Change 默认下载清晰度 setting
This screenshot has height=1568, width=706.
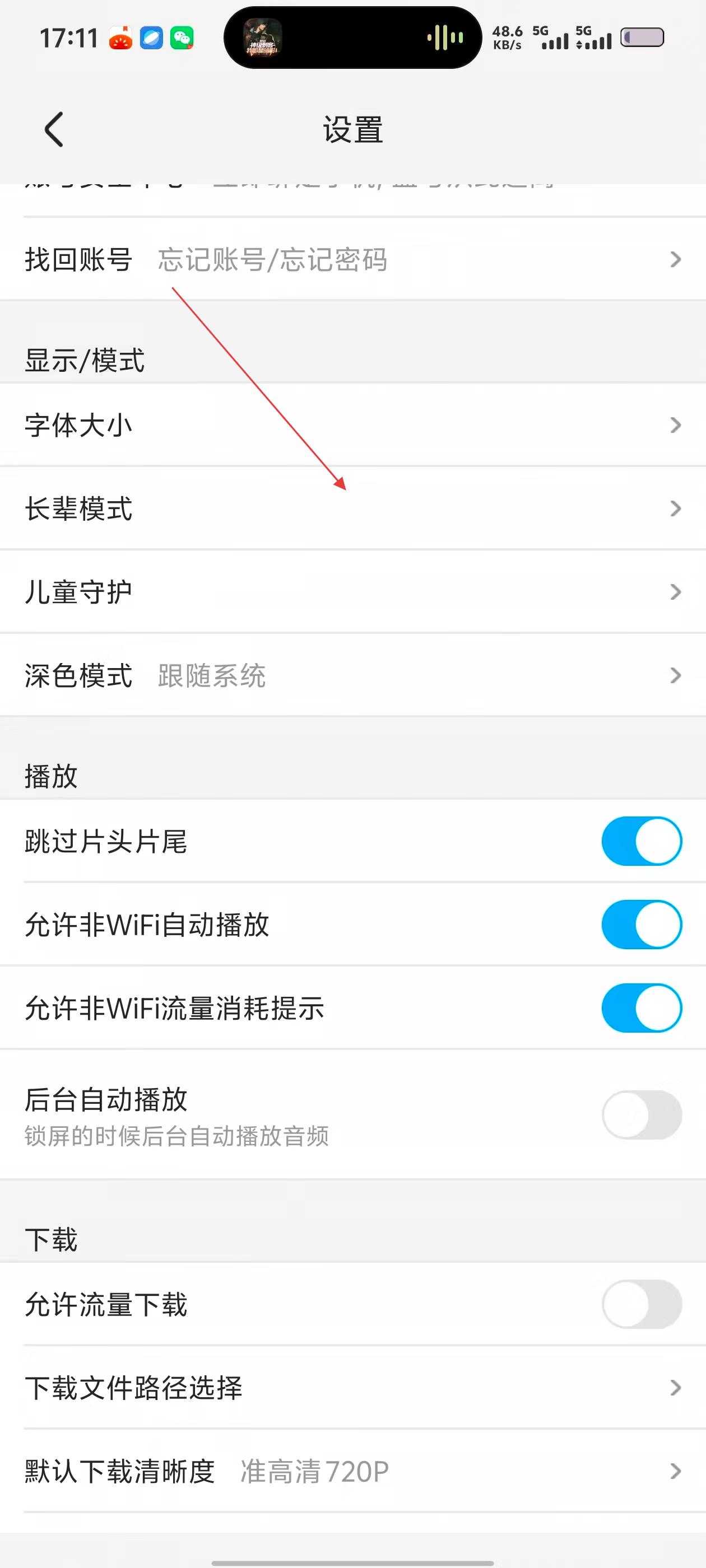click(352, 1471)
